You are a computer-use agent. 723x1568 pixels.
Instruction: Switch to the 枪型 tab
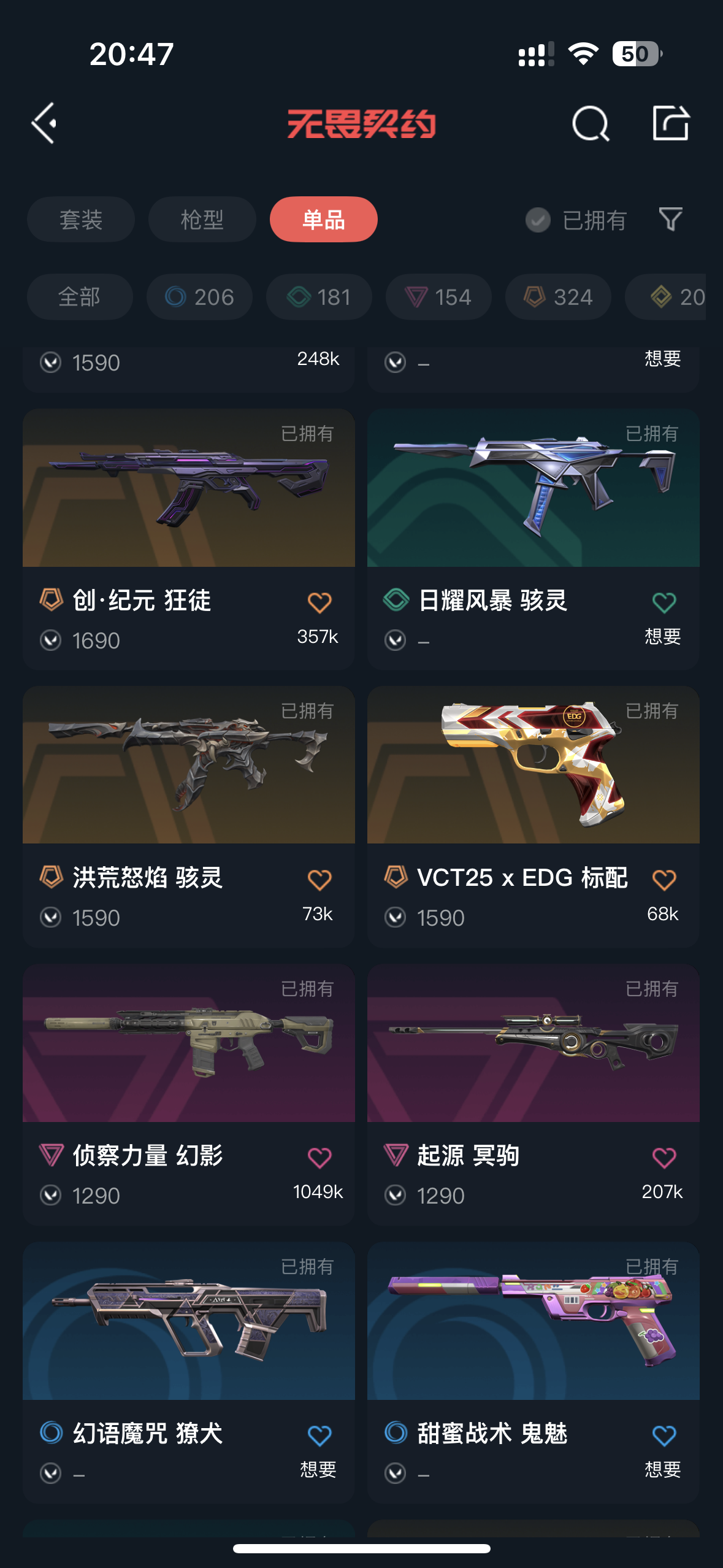[x=202, y=220]
